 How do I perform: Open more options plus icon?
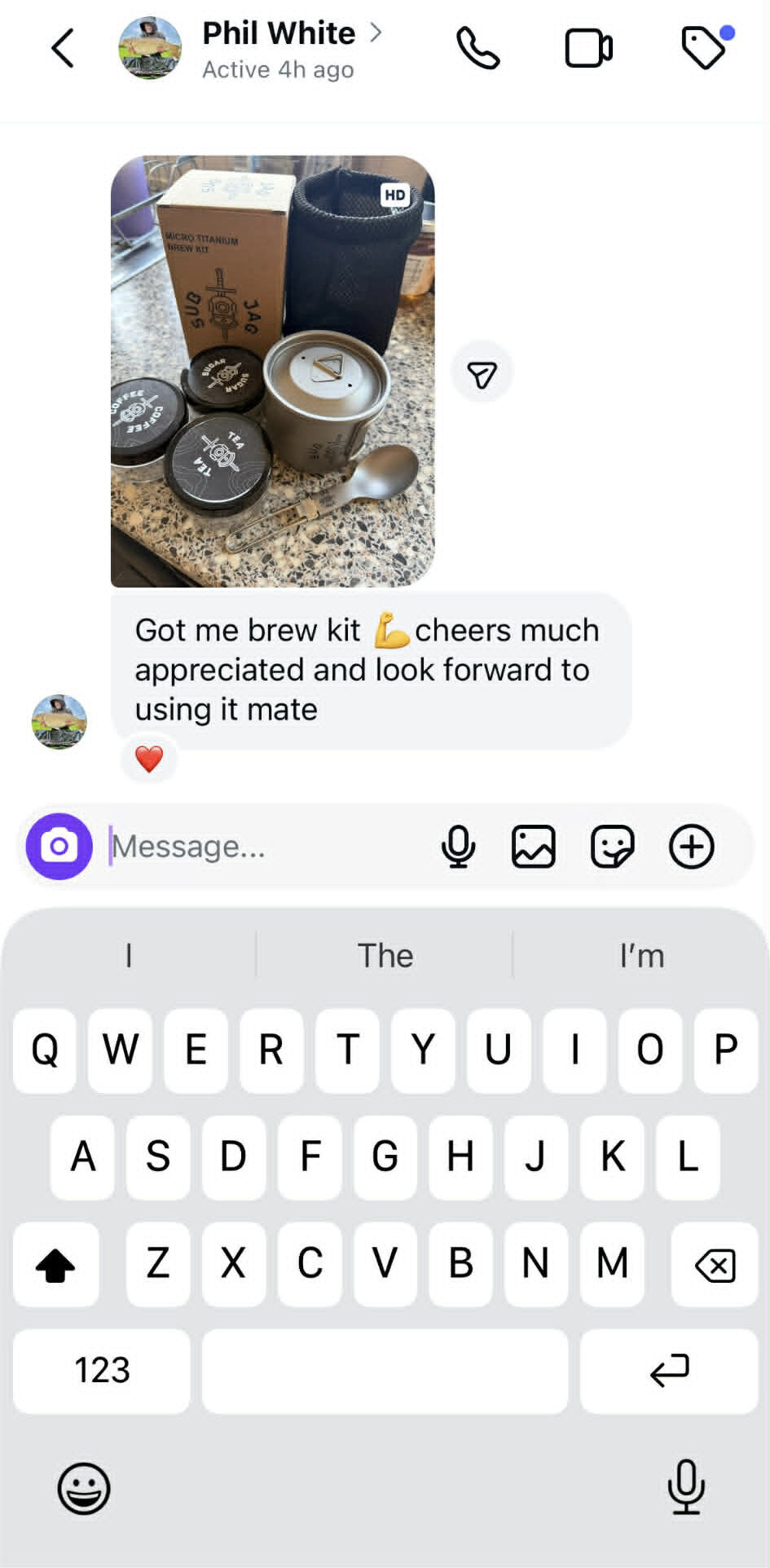(x=691, y=847)
